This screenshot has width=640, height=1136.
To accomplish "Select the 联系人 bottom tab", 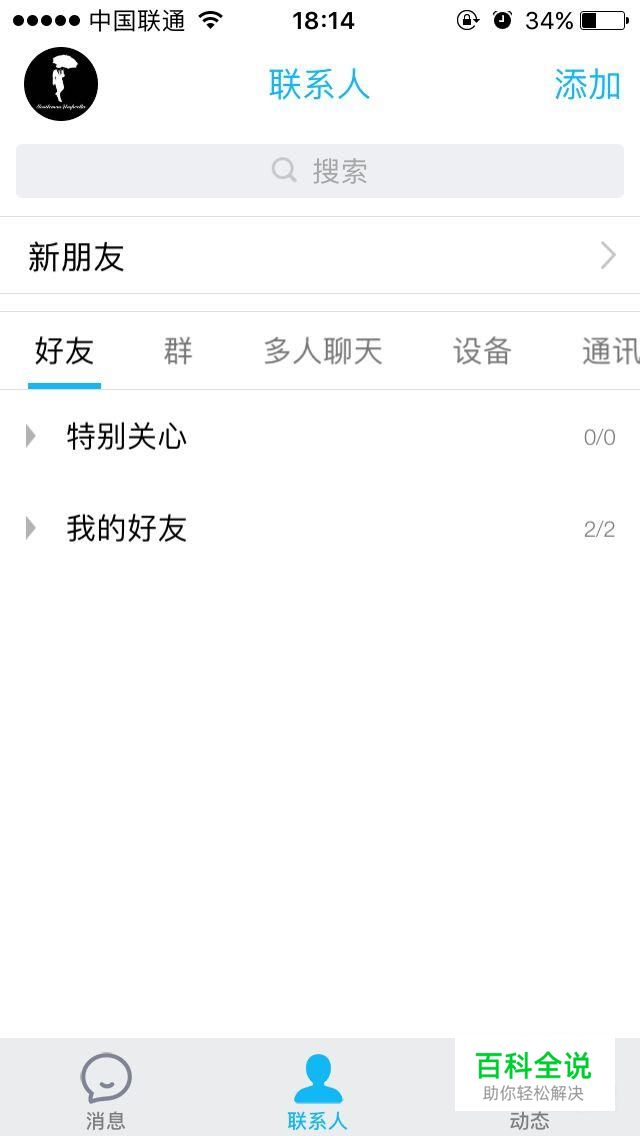I will (x=318, y=1092).
